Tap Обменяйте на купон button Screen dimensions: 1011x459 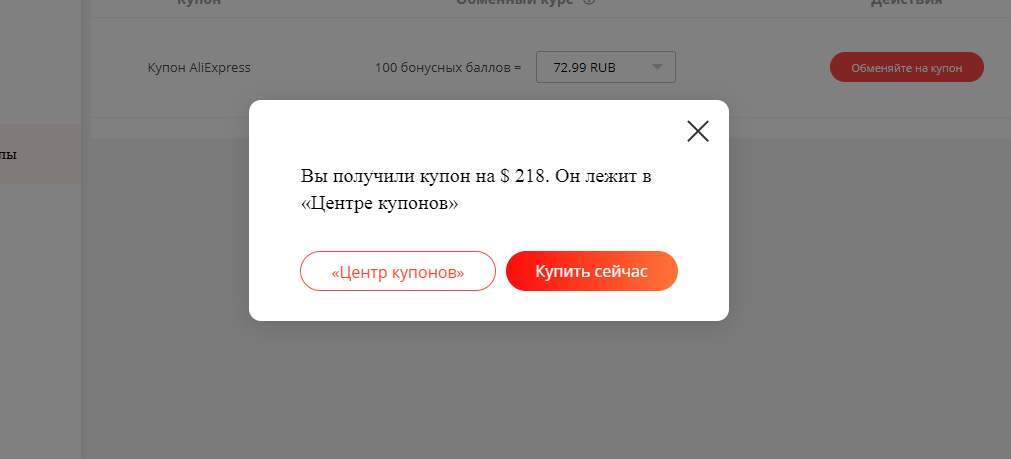(x=906, y=68)
